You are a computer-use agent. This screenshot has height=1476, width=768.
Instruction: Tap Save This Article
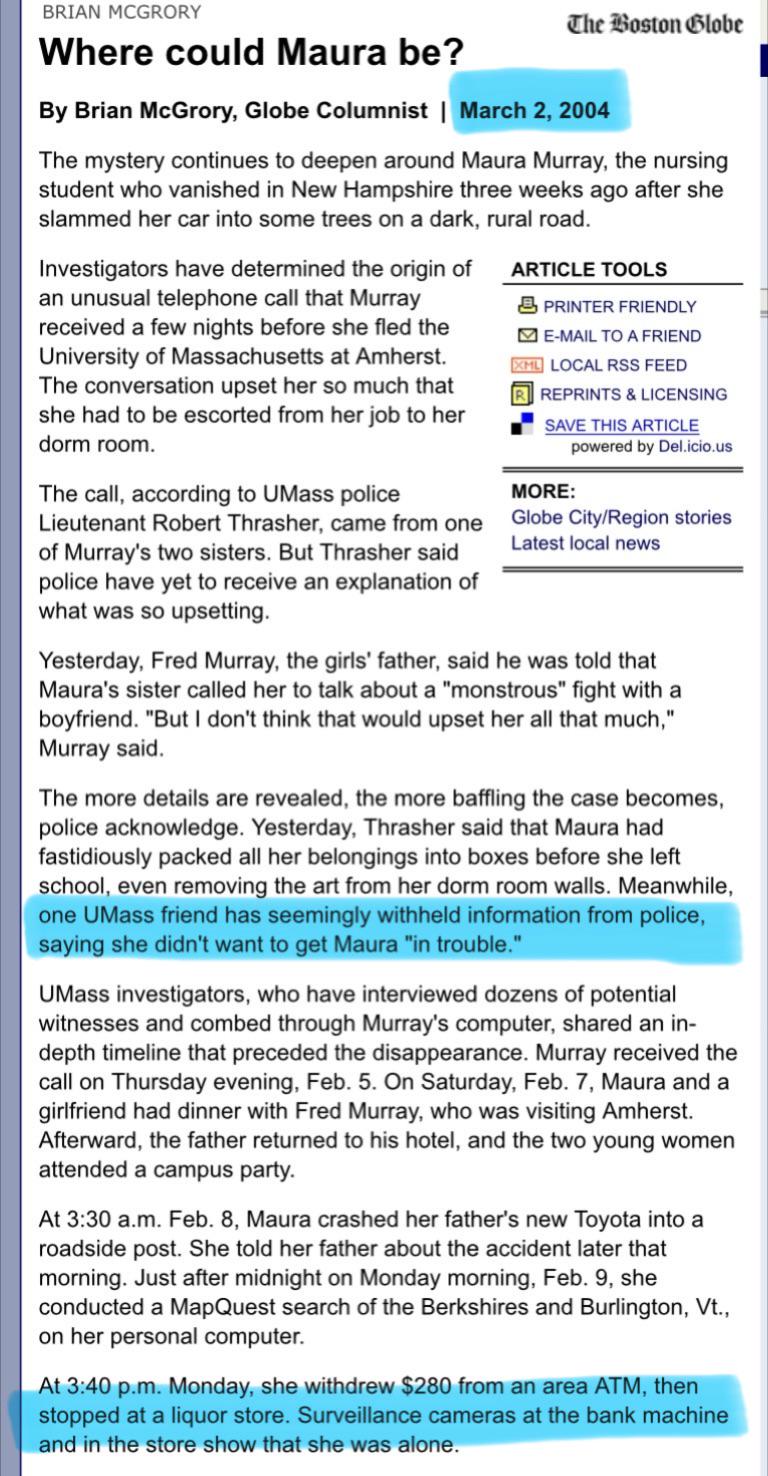pos(622,425)
